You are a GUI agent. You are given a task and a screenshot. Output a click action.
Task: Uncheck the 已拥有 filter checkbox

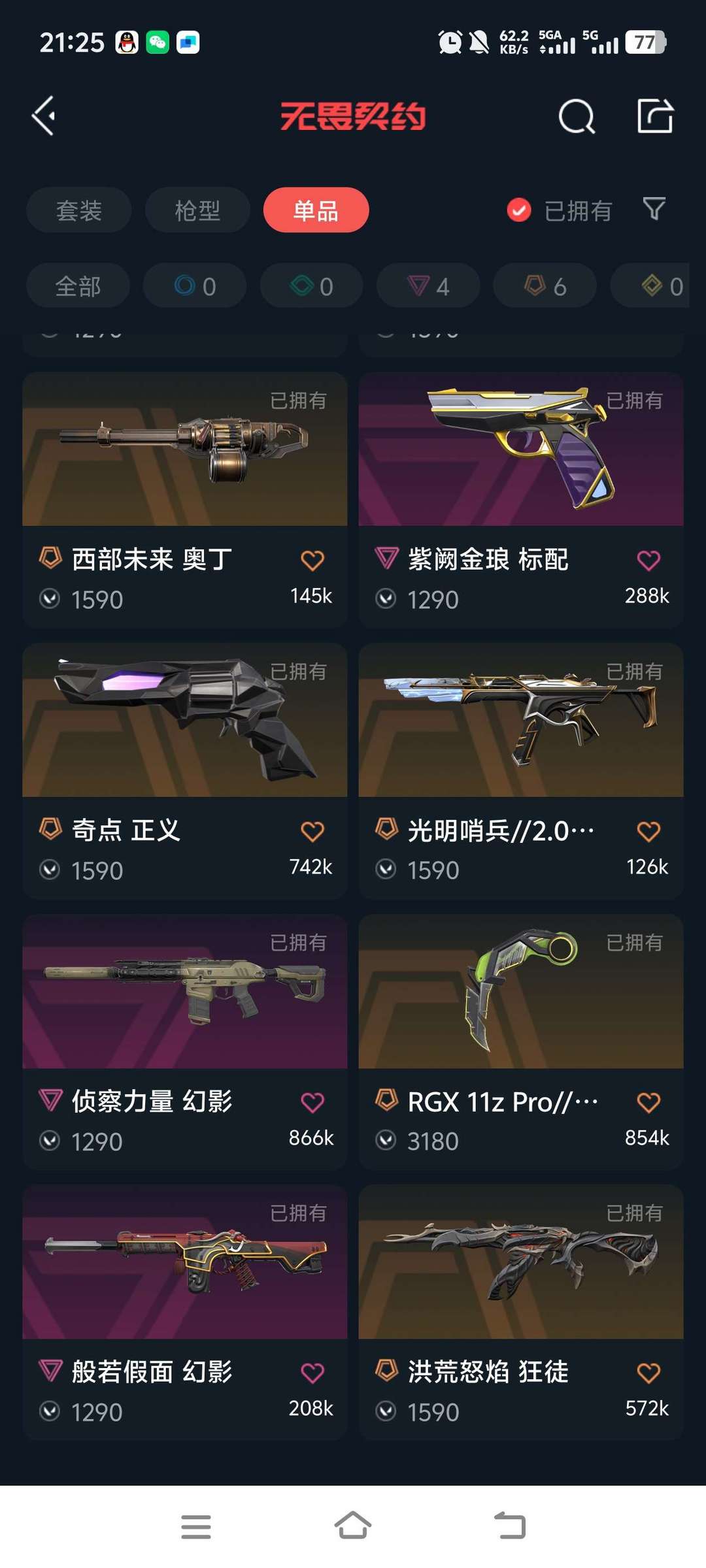[x=519, y=210]
